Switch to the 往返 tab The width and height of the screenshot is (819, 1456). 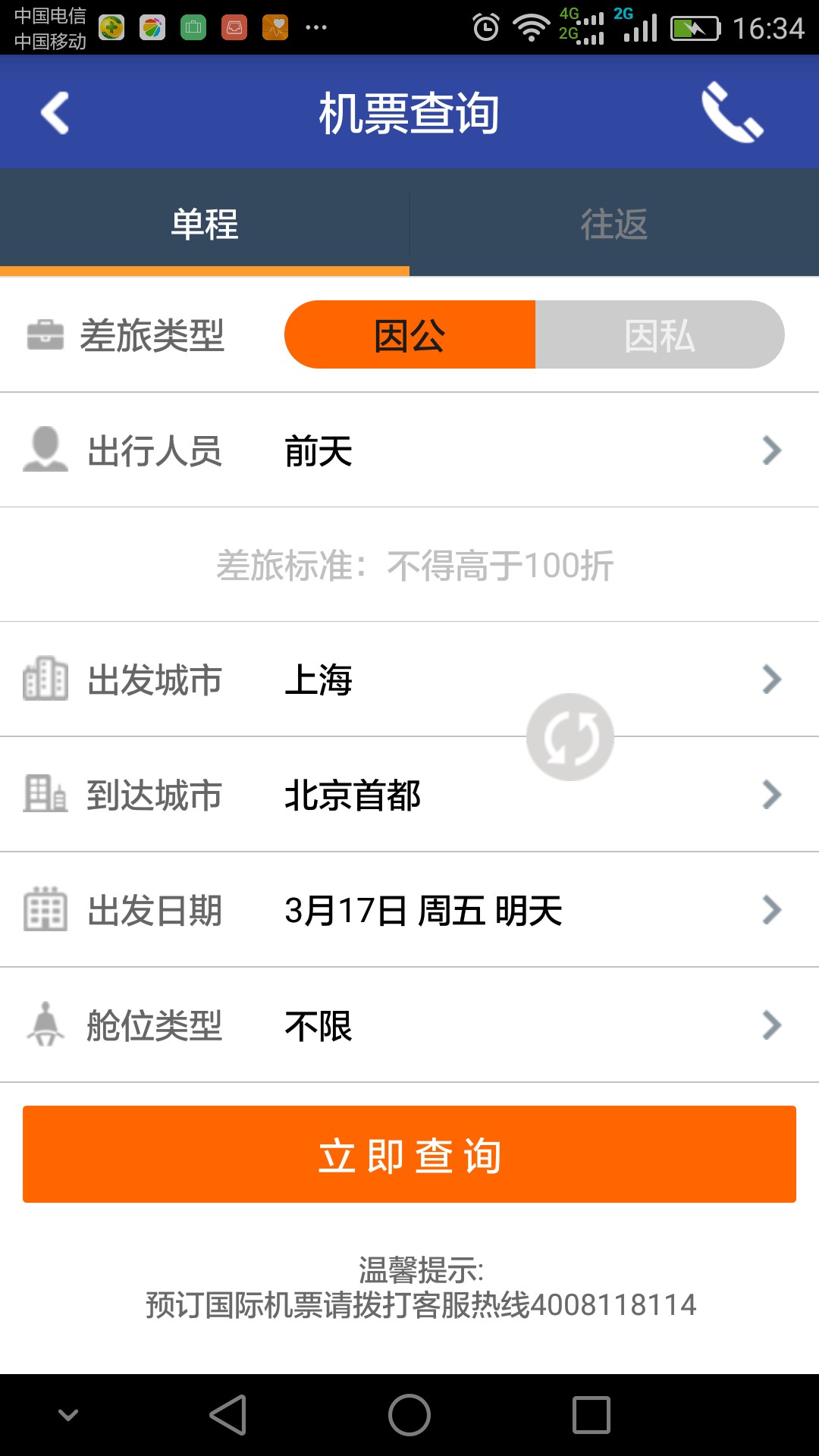point(614,224)
